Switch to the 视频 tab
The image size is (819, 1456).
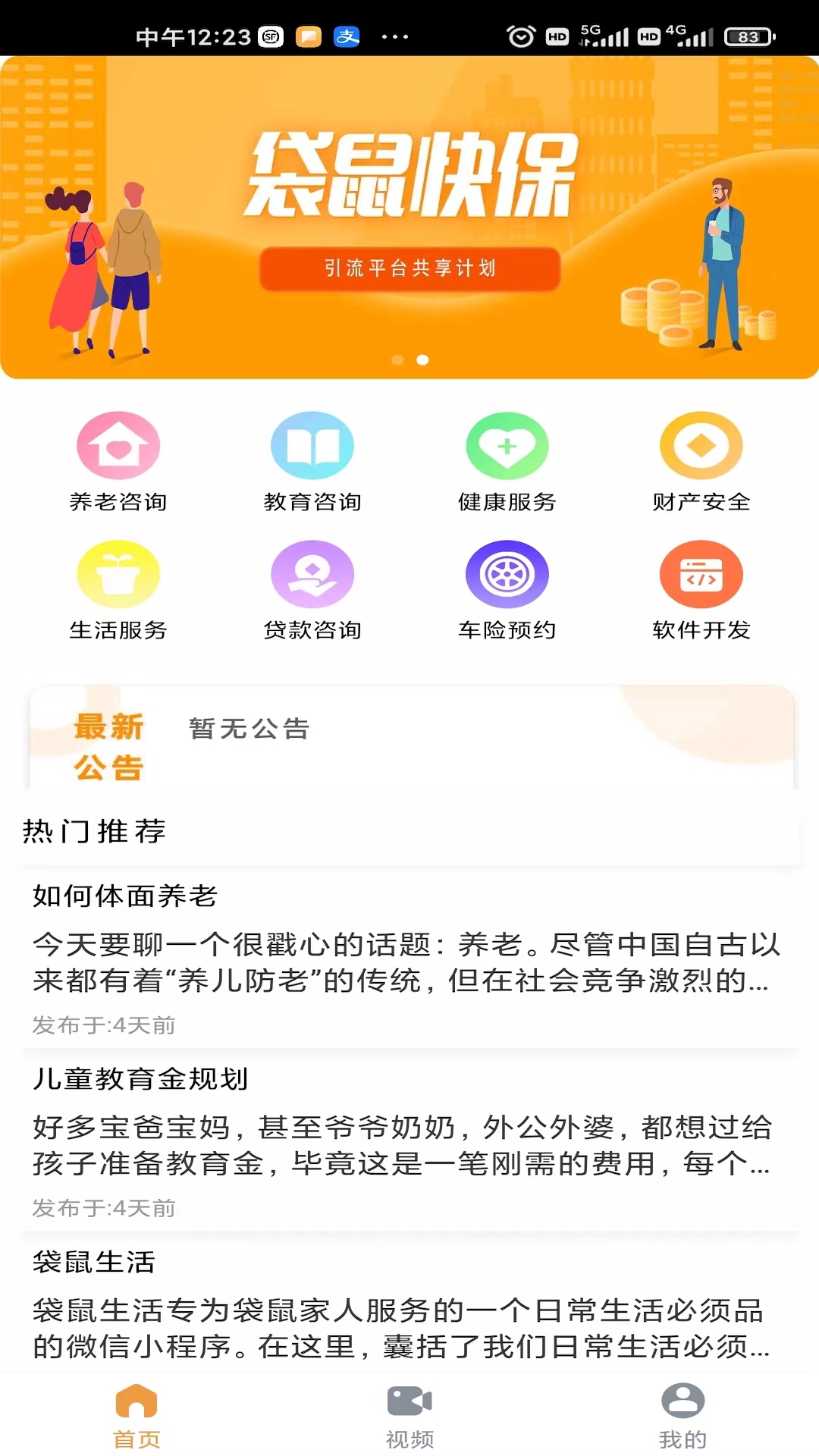point(409,1415)
